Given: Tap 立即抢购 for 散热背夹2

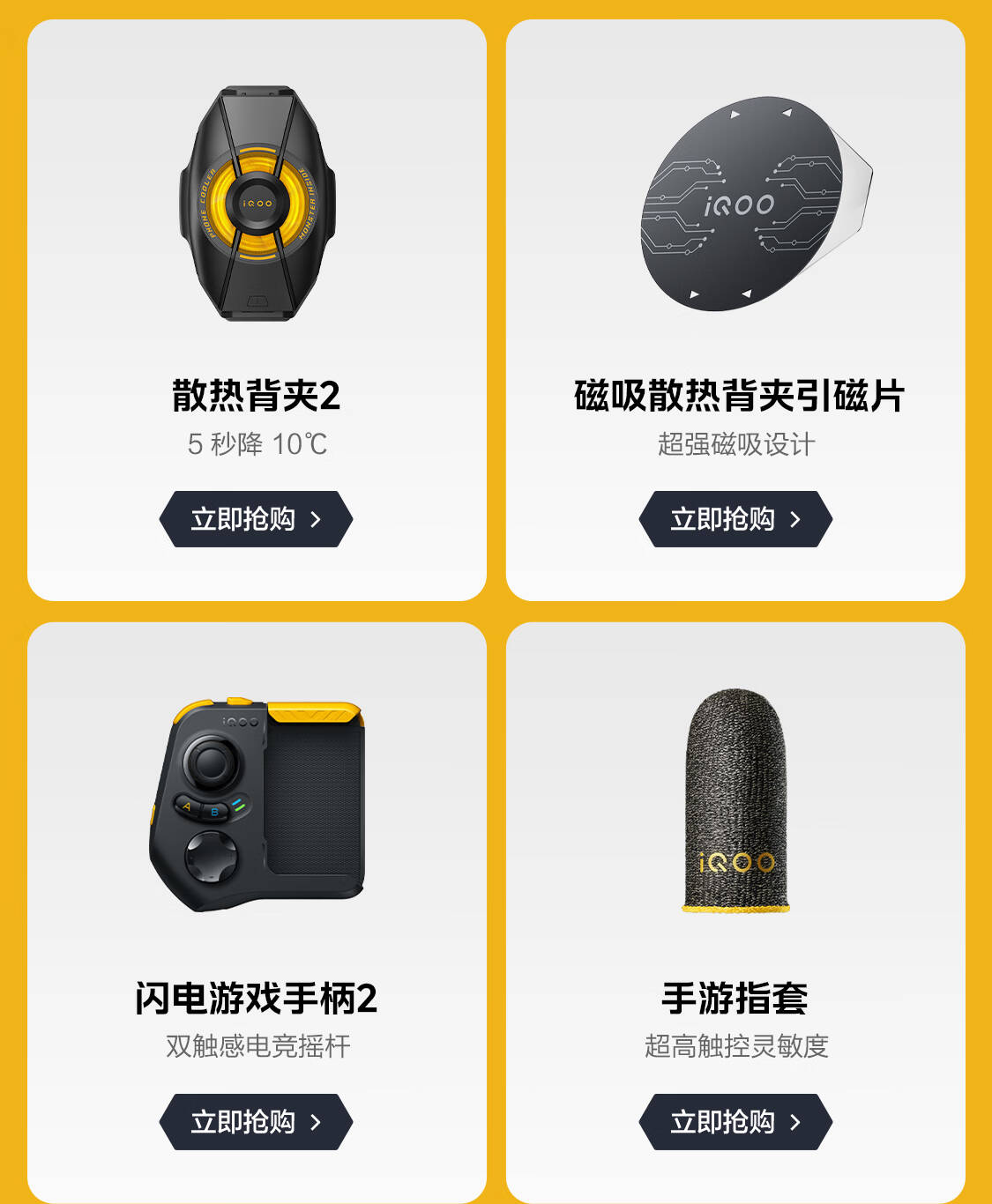Looking at the screenshot, I should (x=256, y=519).
